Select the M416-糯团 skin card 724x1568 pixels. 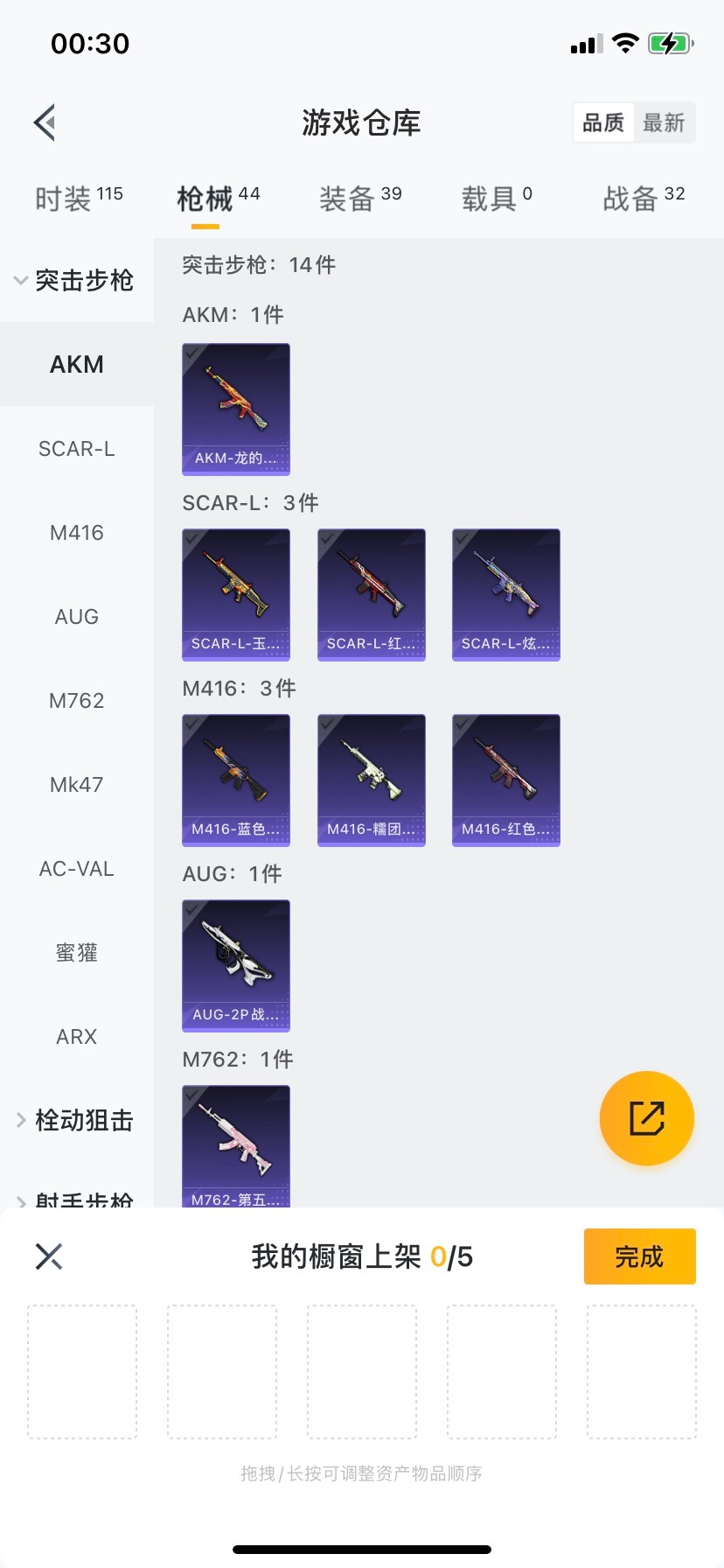coord(372,780)
